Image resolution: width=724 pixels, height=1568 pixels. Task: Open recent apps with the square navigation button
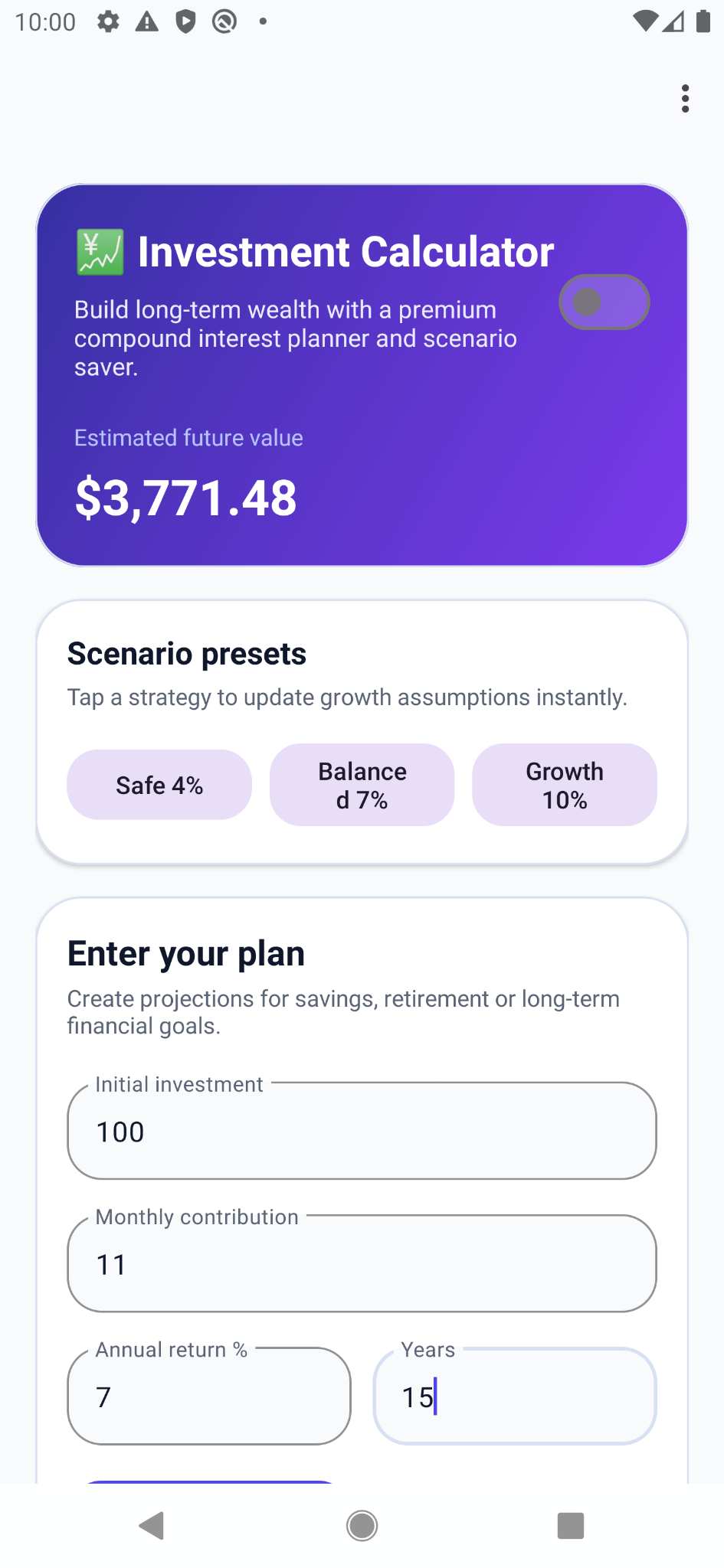[x=570, y=1525]
